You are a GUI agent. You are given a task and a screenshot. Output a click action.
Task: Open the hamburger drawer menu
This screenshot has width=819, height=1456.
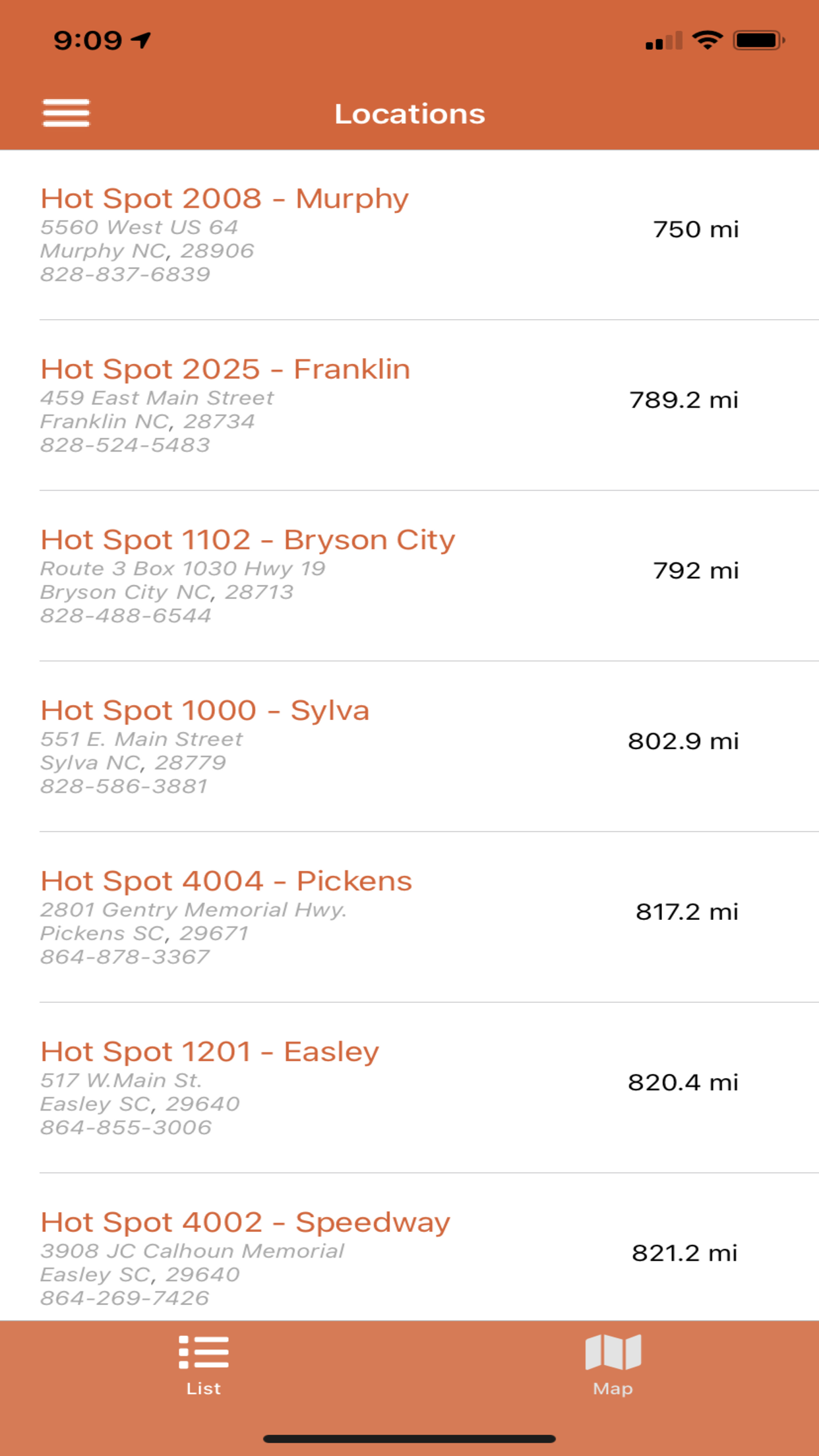[66, 113]
